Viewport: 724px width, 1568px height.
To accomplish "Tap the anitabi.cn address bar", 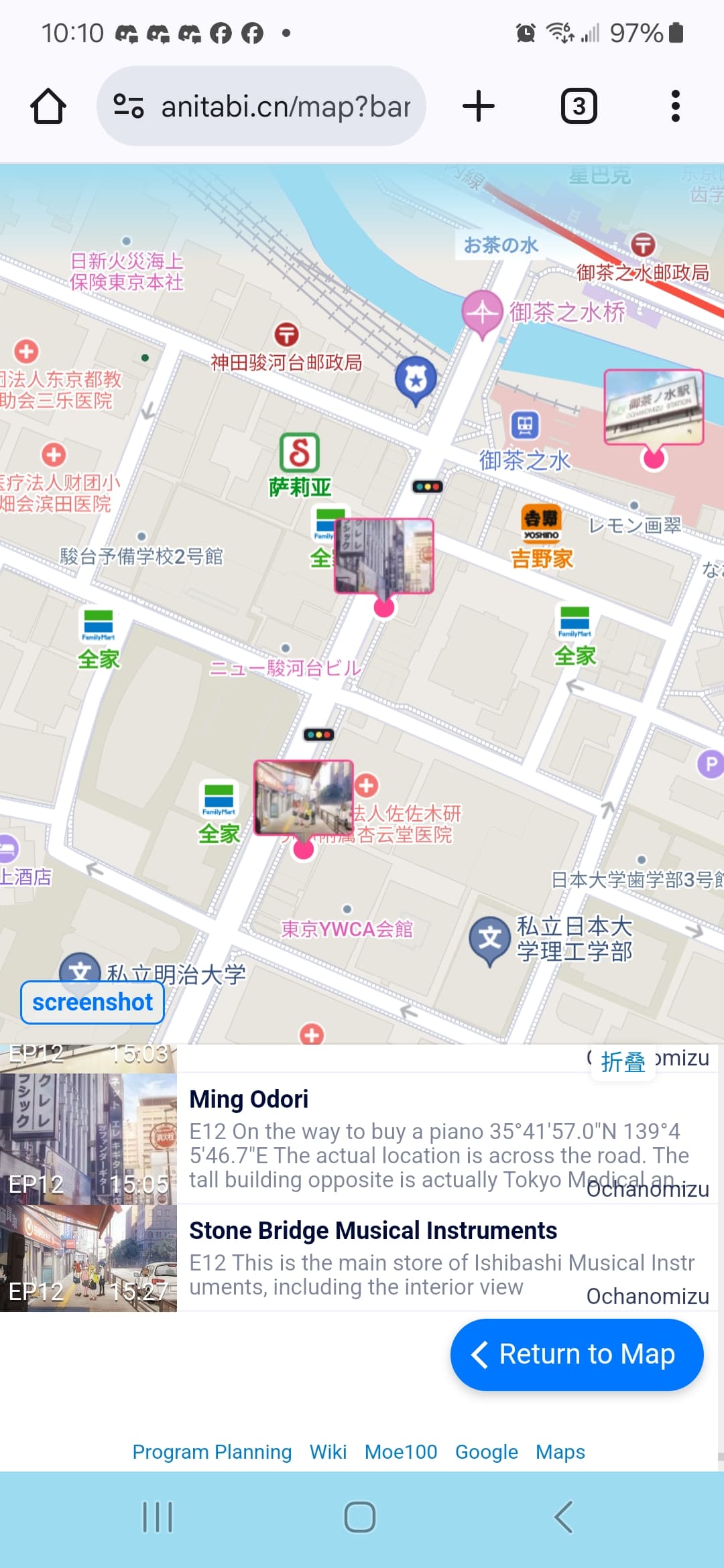I will click(x=261, y=107).
